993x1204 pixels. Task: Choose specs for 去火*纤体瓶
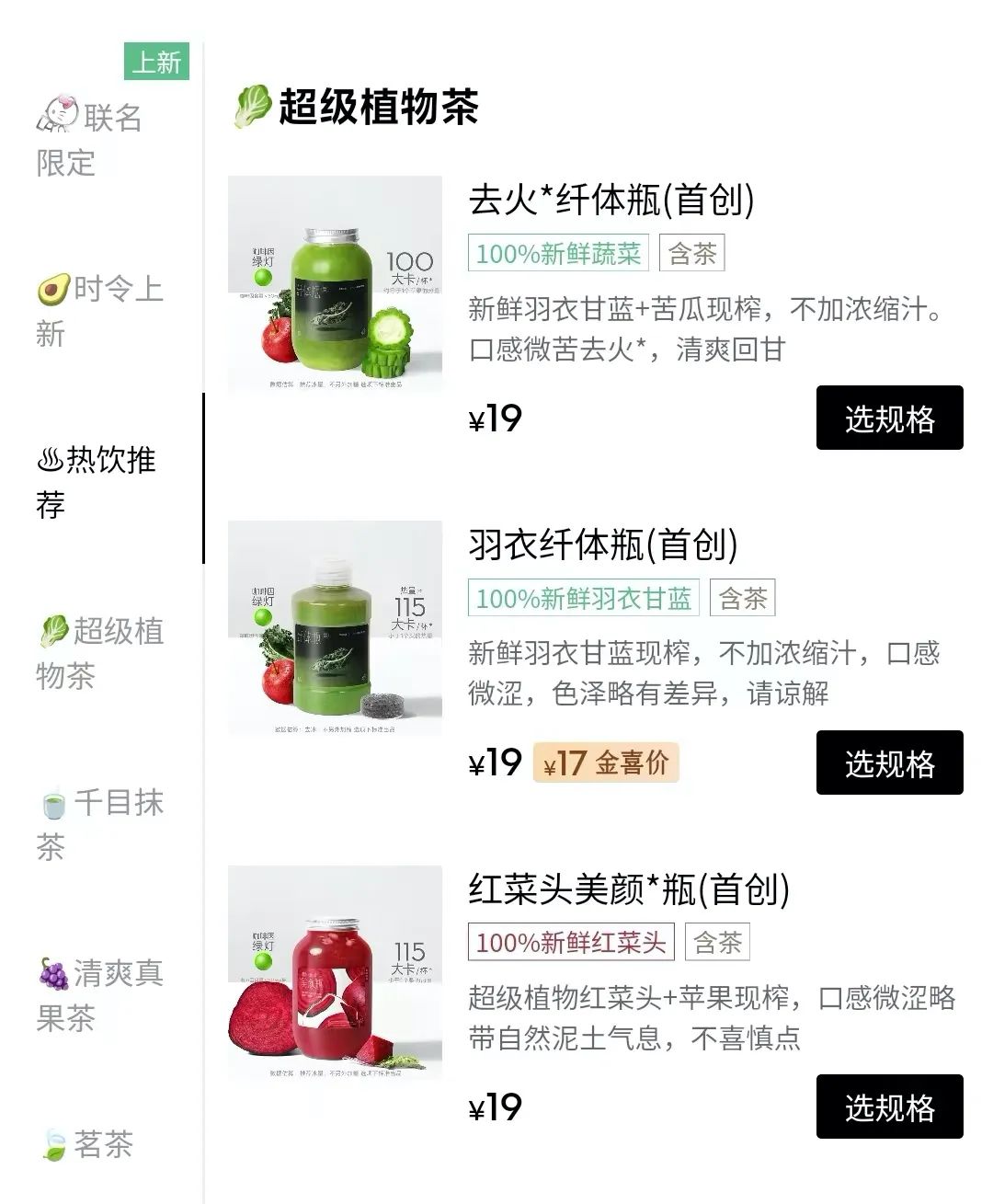pos(889,419)
